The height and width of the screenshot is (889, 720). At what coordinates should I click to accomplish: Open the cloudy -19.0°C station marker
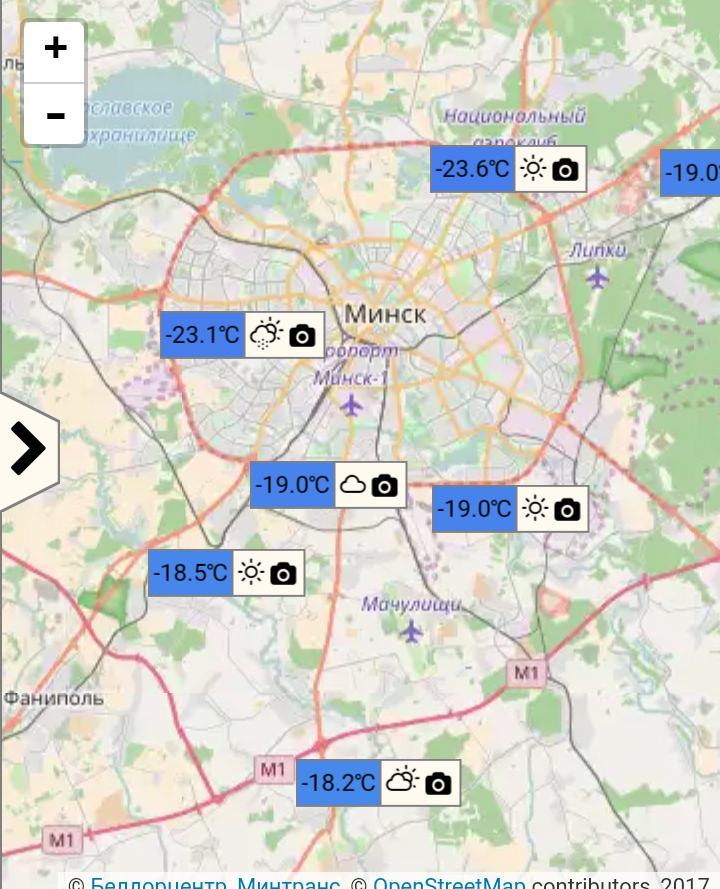click(x=293, y=485)
